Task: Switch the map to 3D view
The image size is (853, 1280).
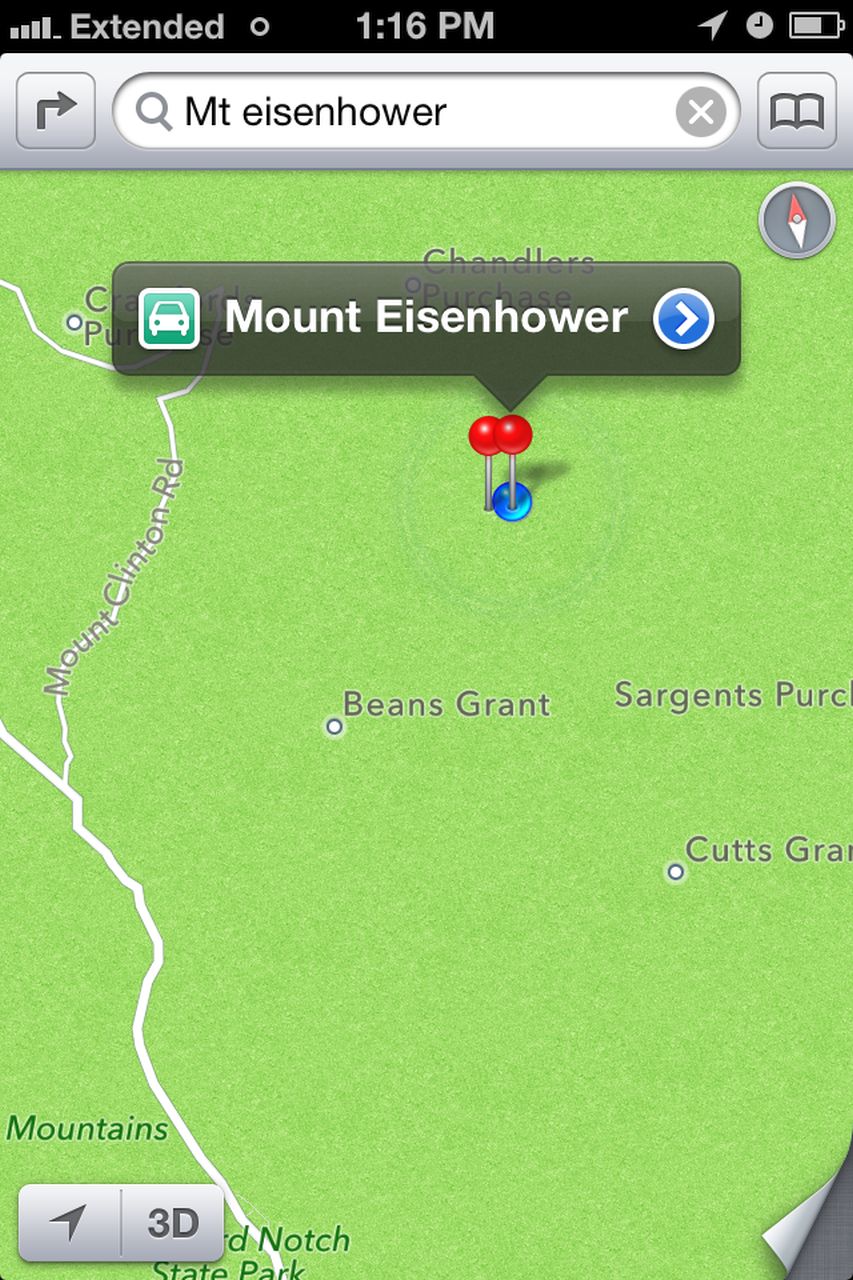Action: point(172,1223)
